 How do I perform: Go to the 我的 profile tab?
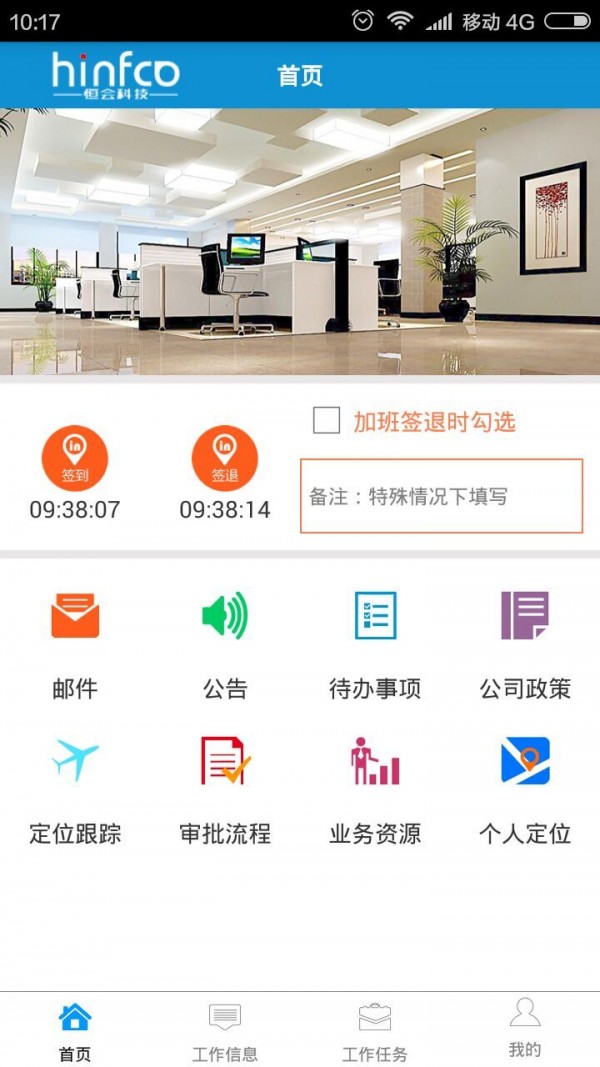[525, 1028]
